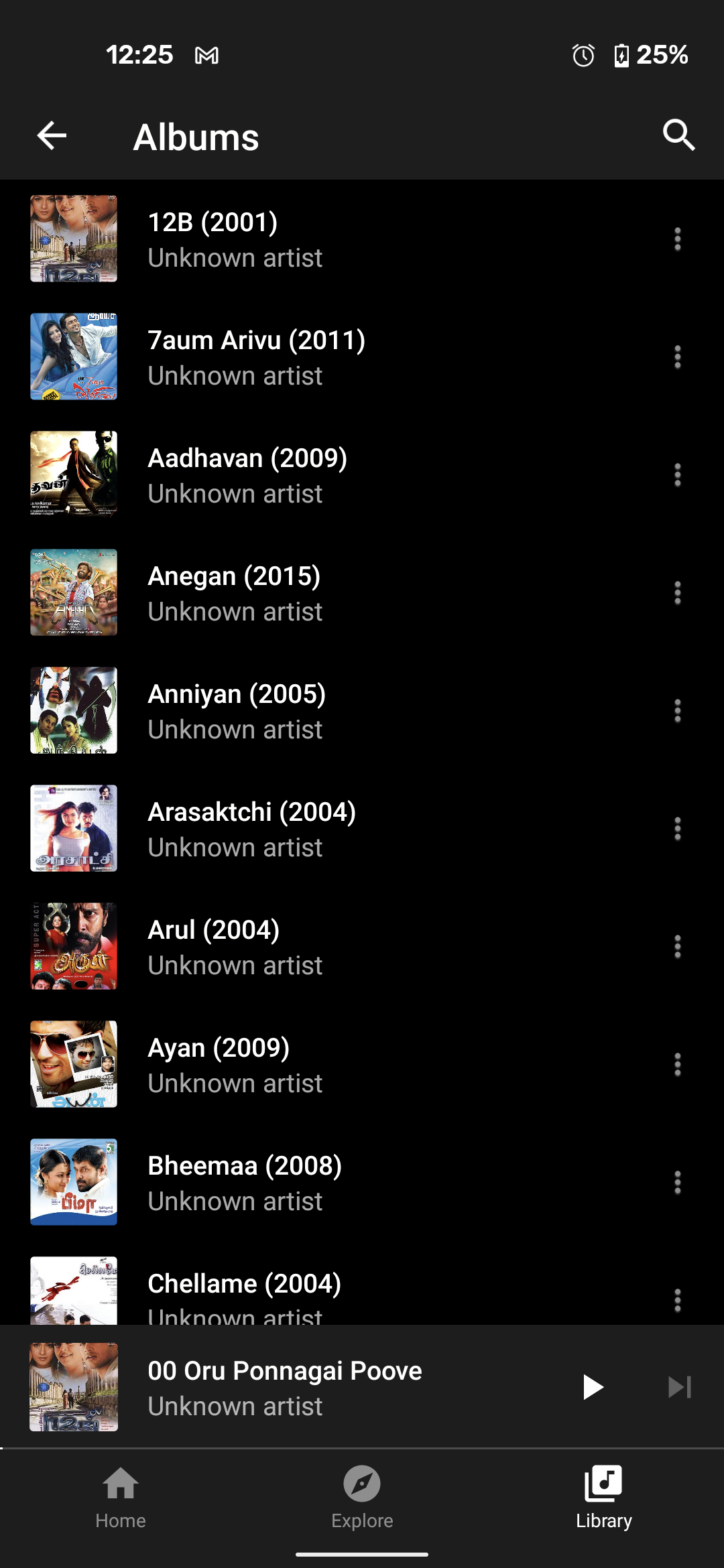Tap three-dot menu for Bheemaa (2008)
Screen dimensions: 724x1568
pyautogui.click(x=677, y=1183)
